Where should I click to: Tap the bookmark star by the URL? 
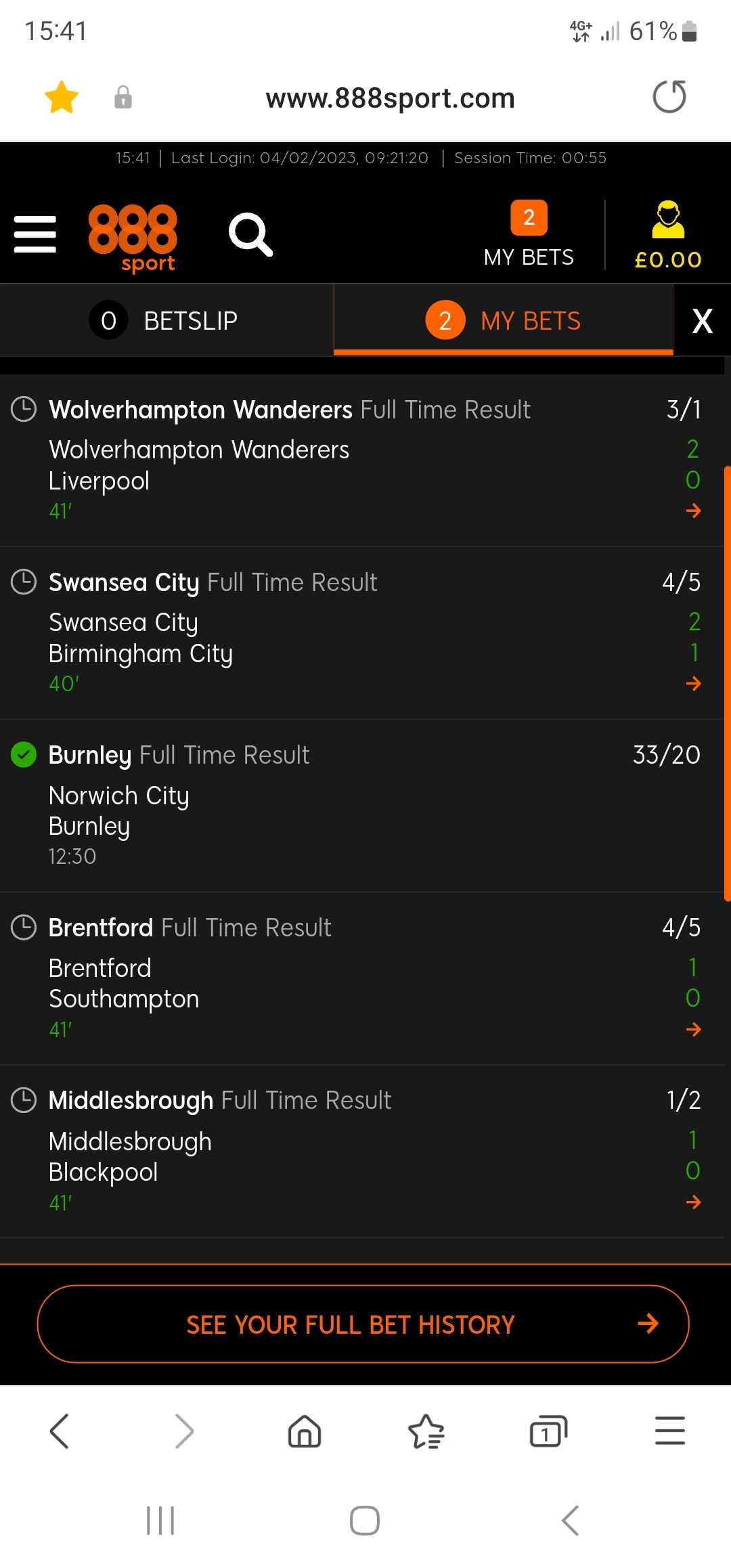[x=62, y=97]
